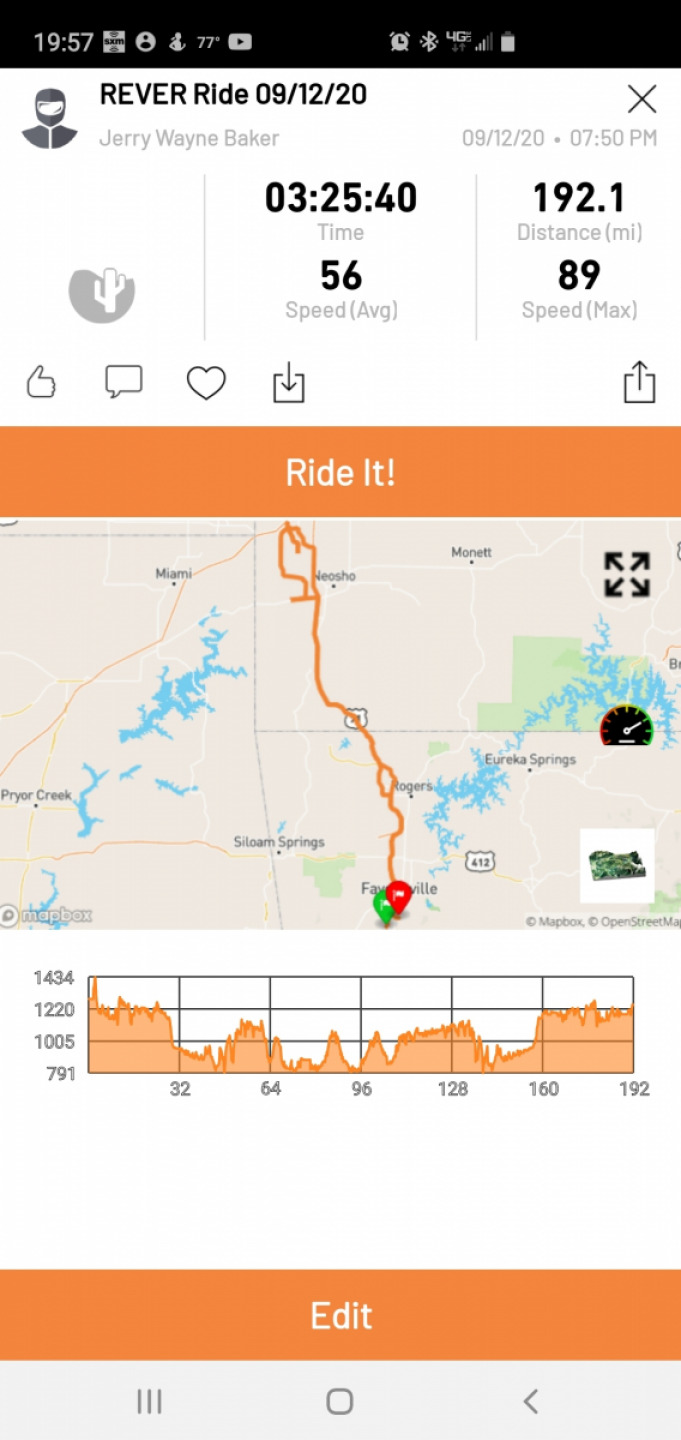Give this ride a thumbs up

coord(41,382)
